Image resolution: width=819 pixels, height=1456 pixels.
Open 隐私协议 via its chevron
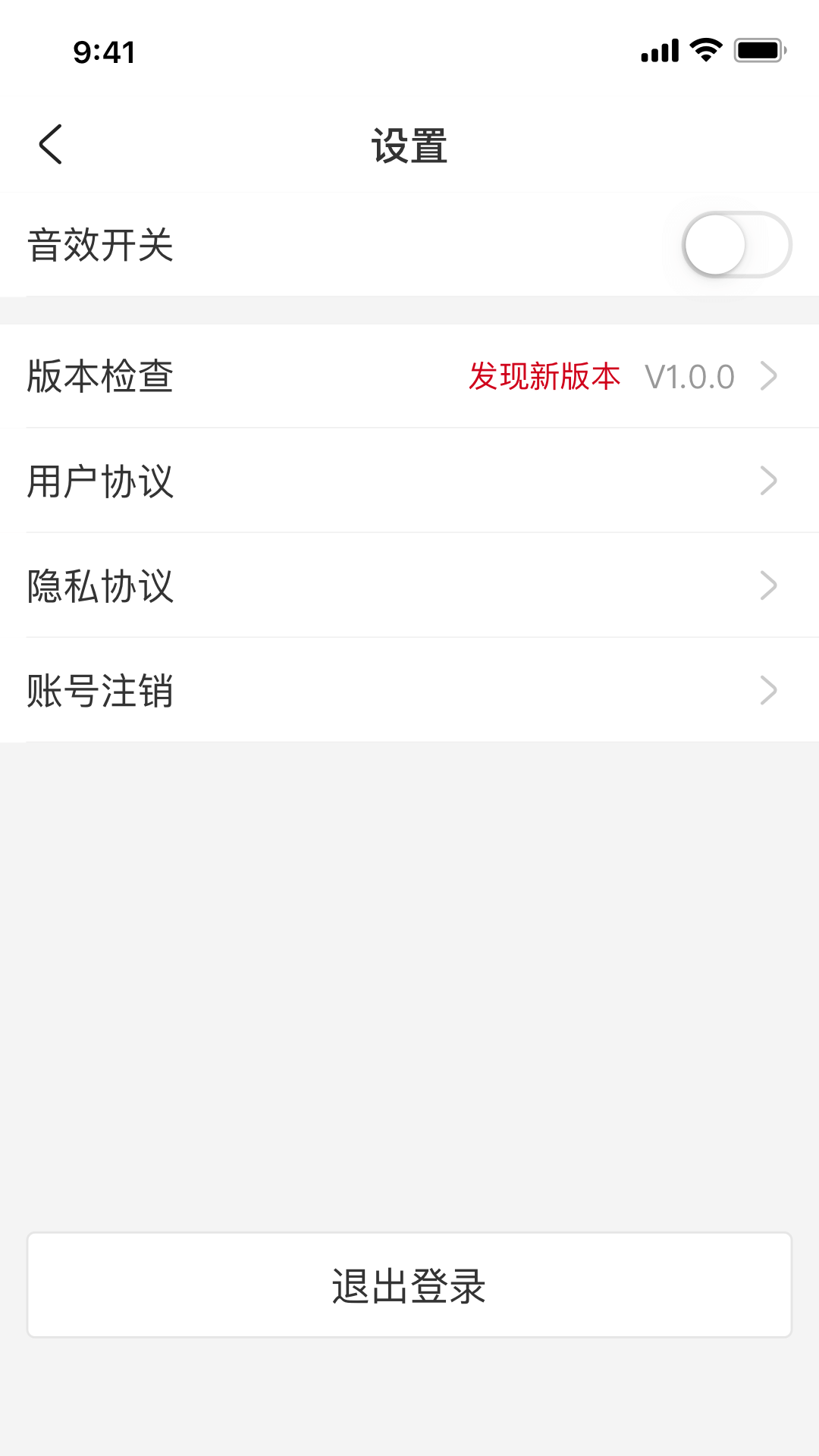770,585
